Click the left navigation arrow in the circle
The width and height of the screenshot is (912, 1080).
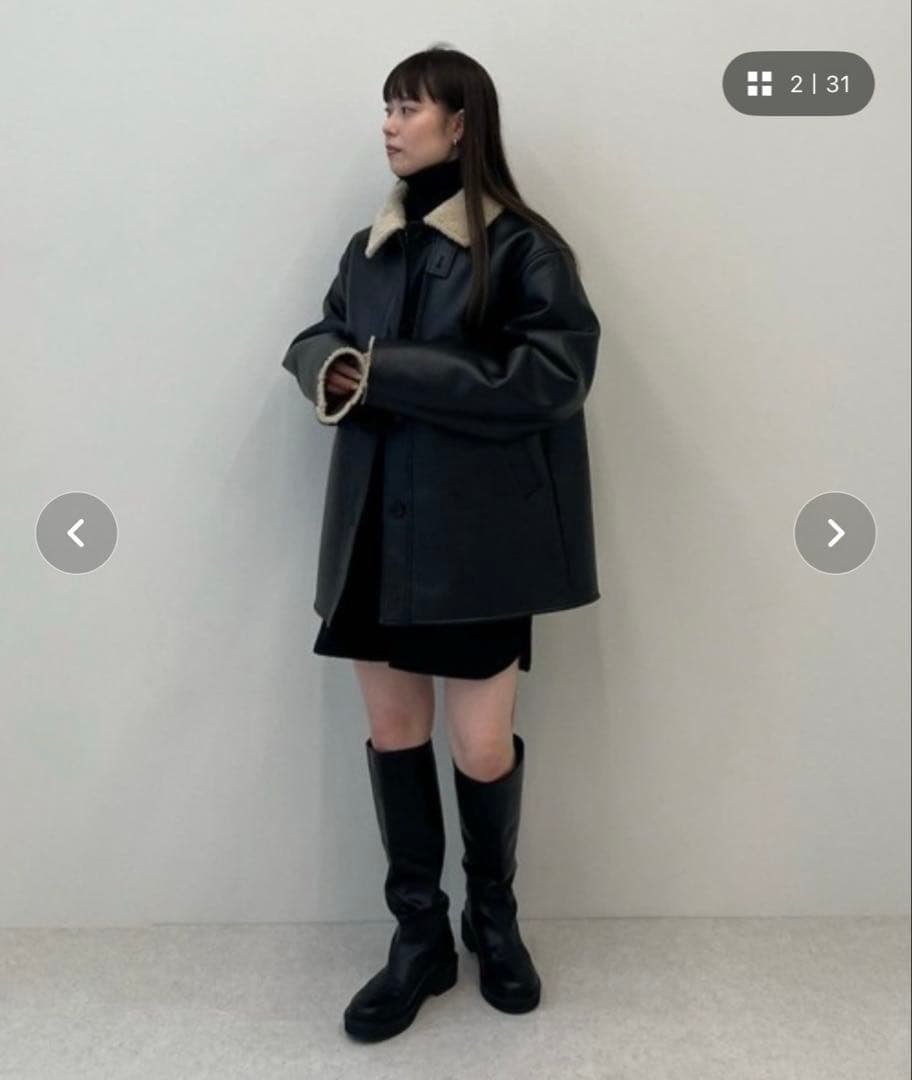pyautogui.click(x=75, y=534)
